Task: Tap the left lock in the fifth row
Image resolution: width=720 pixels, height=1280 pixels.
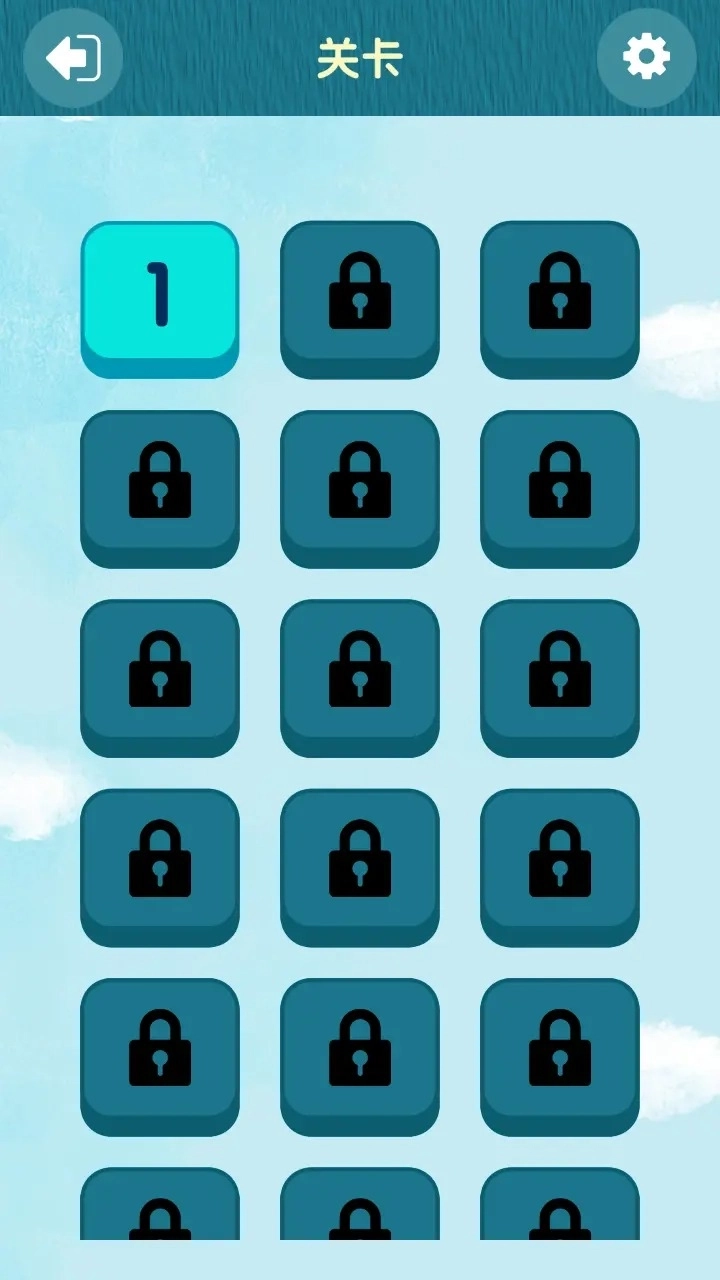Action: pyautogui.click(x=160, y=1056)
